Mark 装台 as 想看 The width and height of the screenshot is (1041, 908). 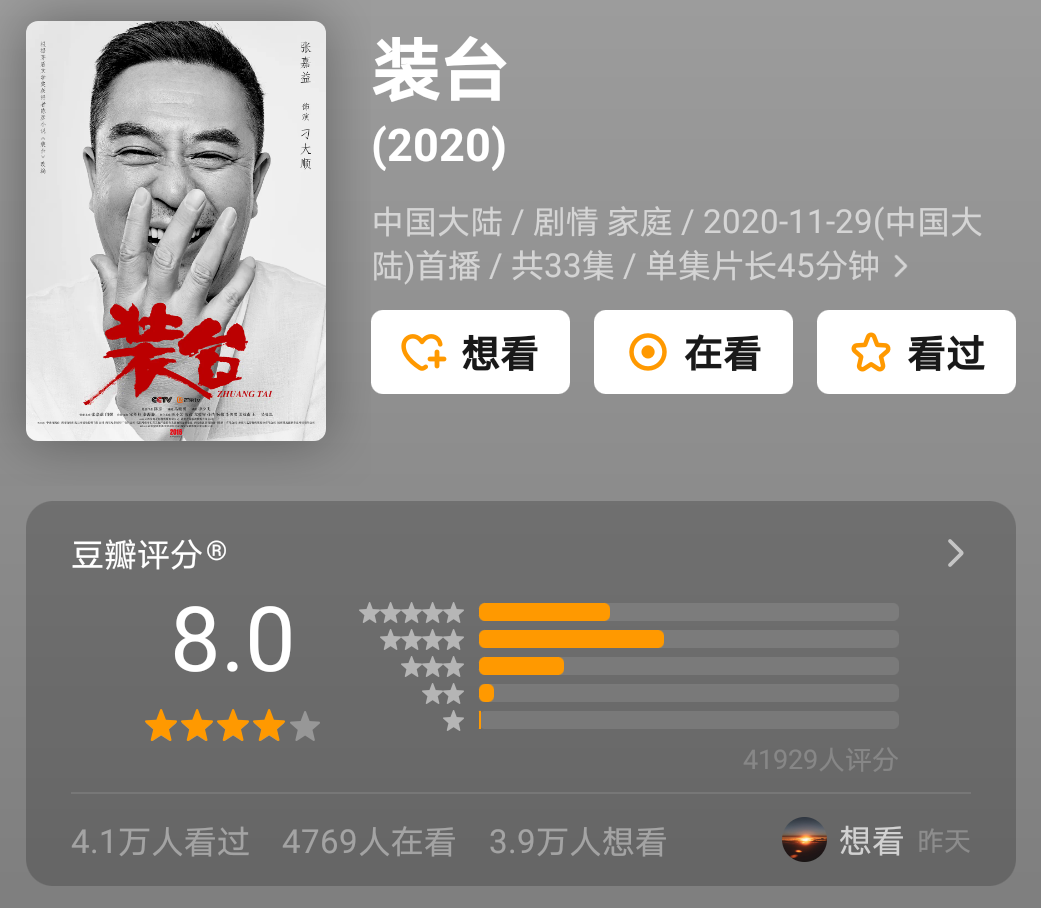[470, 352]
